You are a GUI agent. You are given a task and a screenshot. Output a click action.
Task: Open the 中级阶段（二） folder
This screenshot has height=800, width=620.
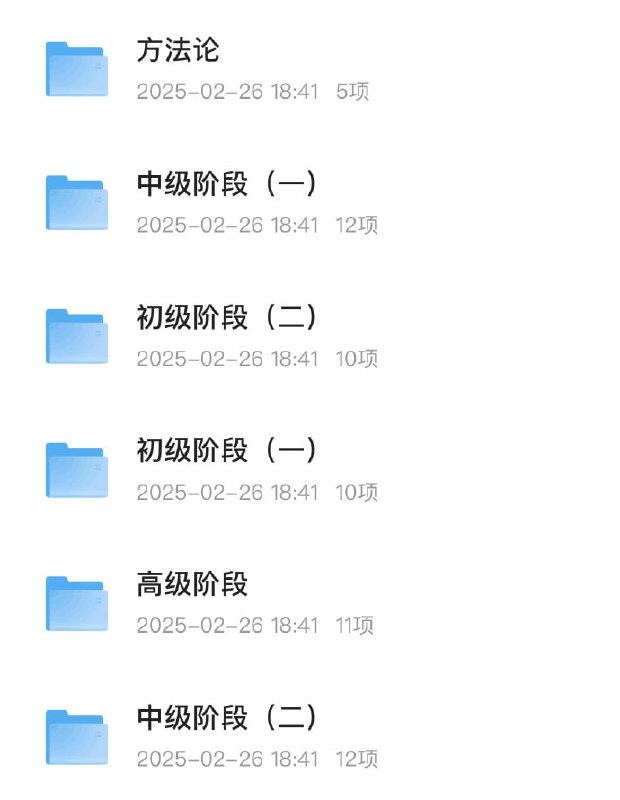[226, 718]
